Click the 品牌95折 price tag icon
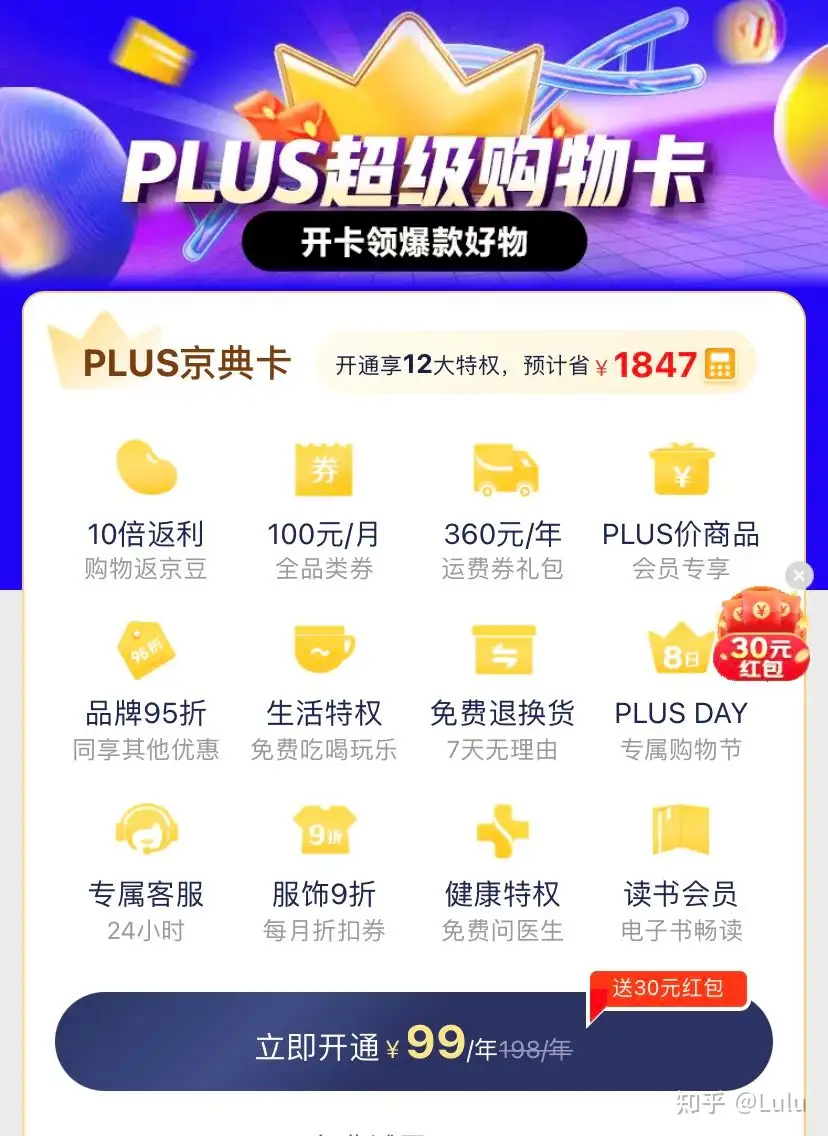 click(x=146, y=648)
